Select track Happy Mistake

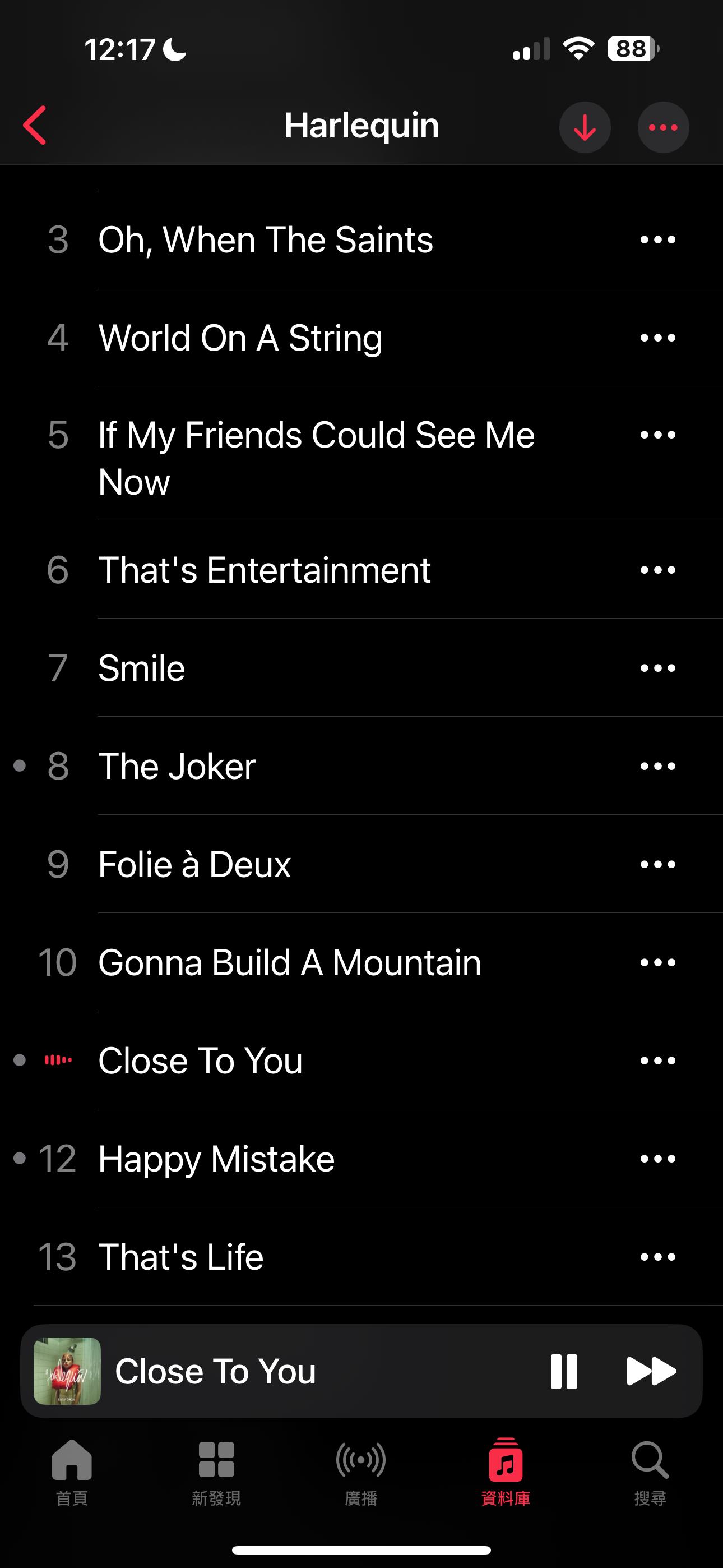pos(217,1159)
